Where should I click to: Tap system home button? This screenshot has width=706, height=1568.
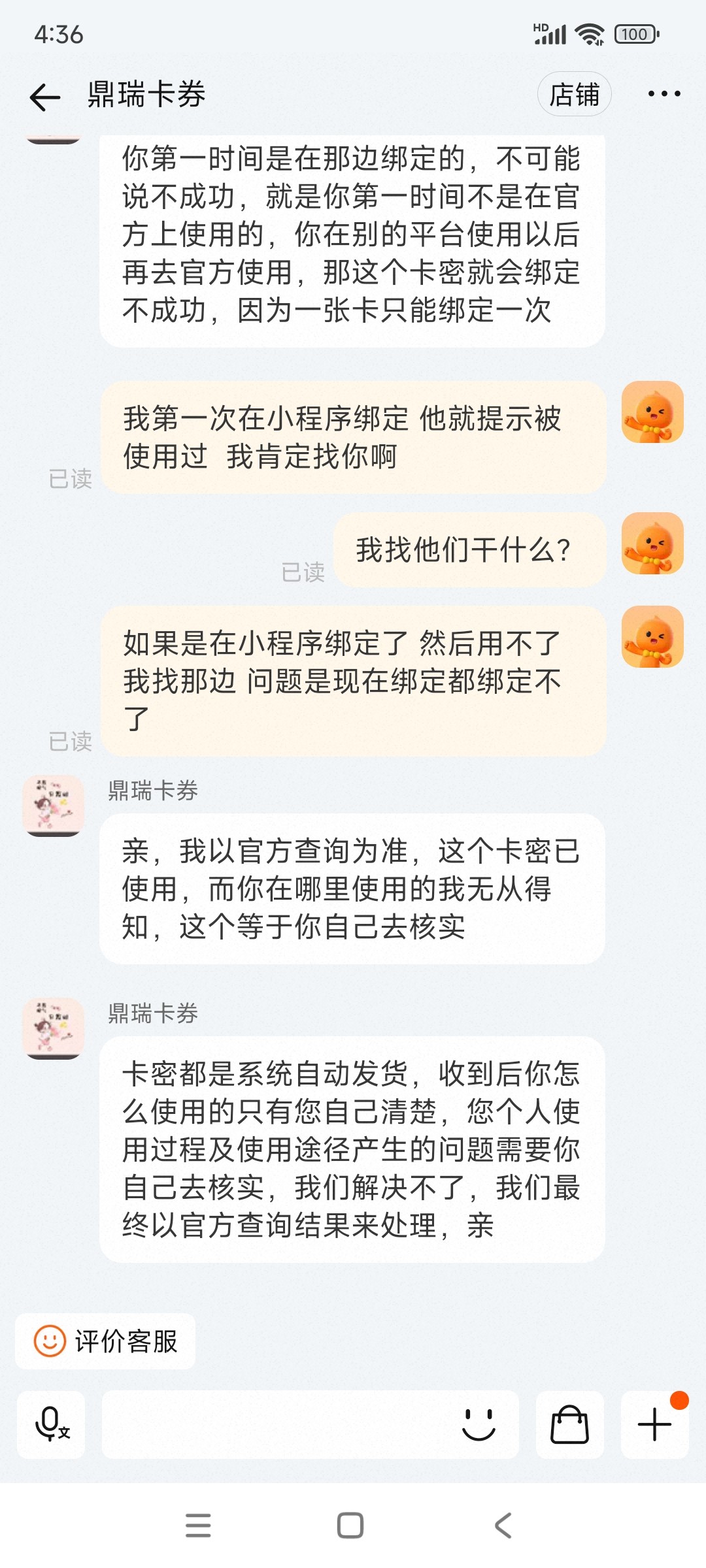[350, 1526]
